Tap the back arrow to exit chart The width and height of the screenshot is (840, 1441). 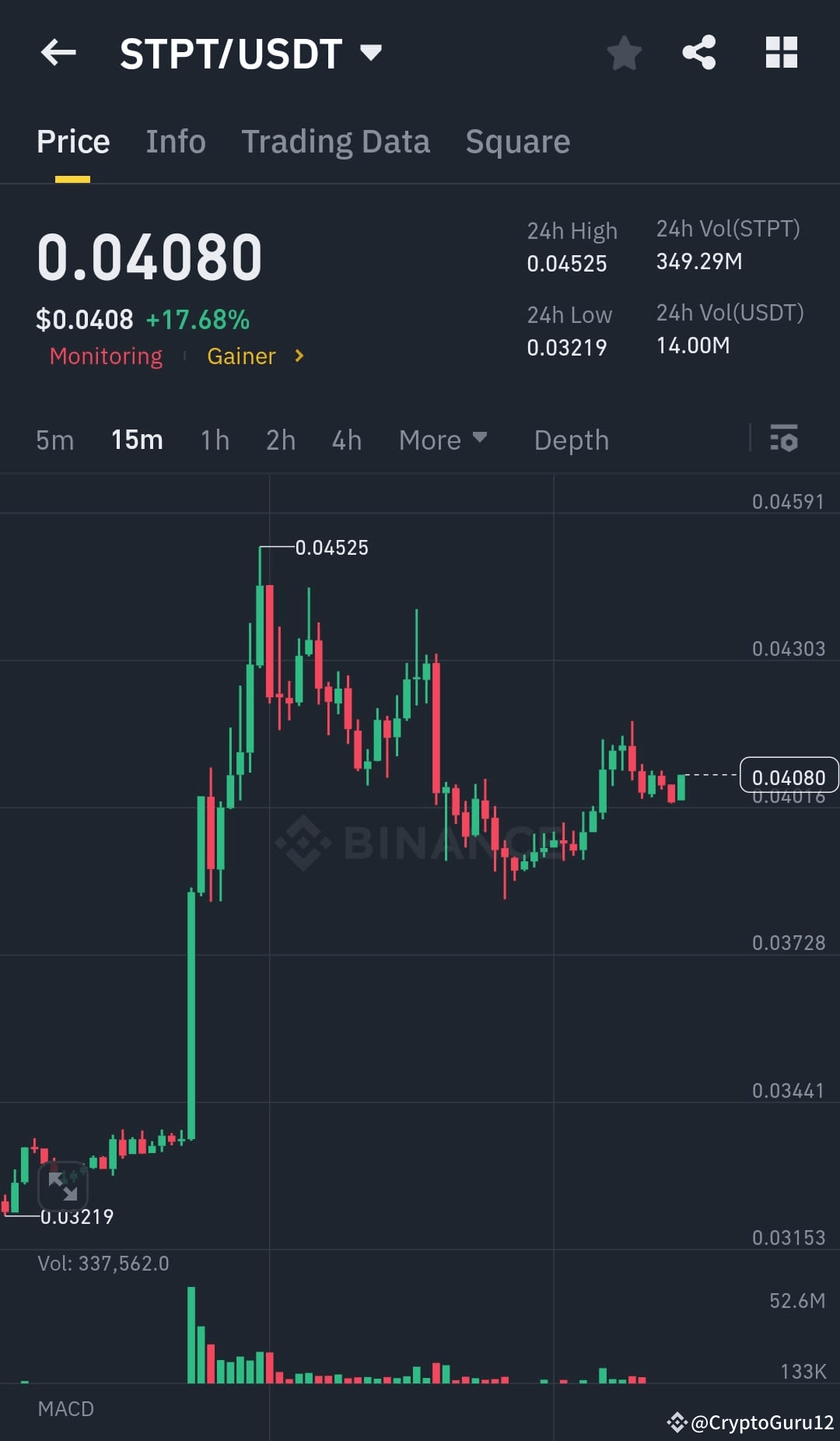coord(58,52)
